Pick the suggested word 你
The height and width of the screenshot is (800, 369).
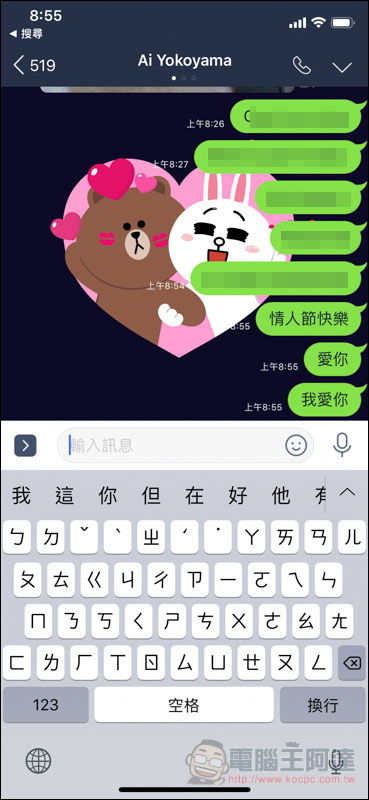[108, 495]
